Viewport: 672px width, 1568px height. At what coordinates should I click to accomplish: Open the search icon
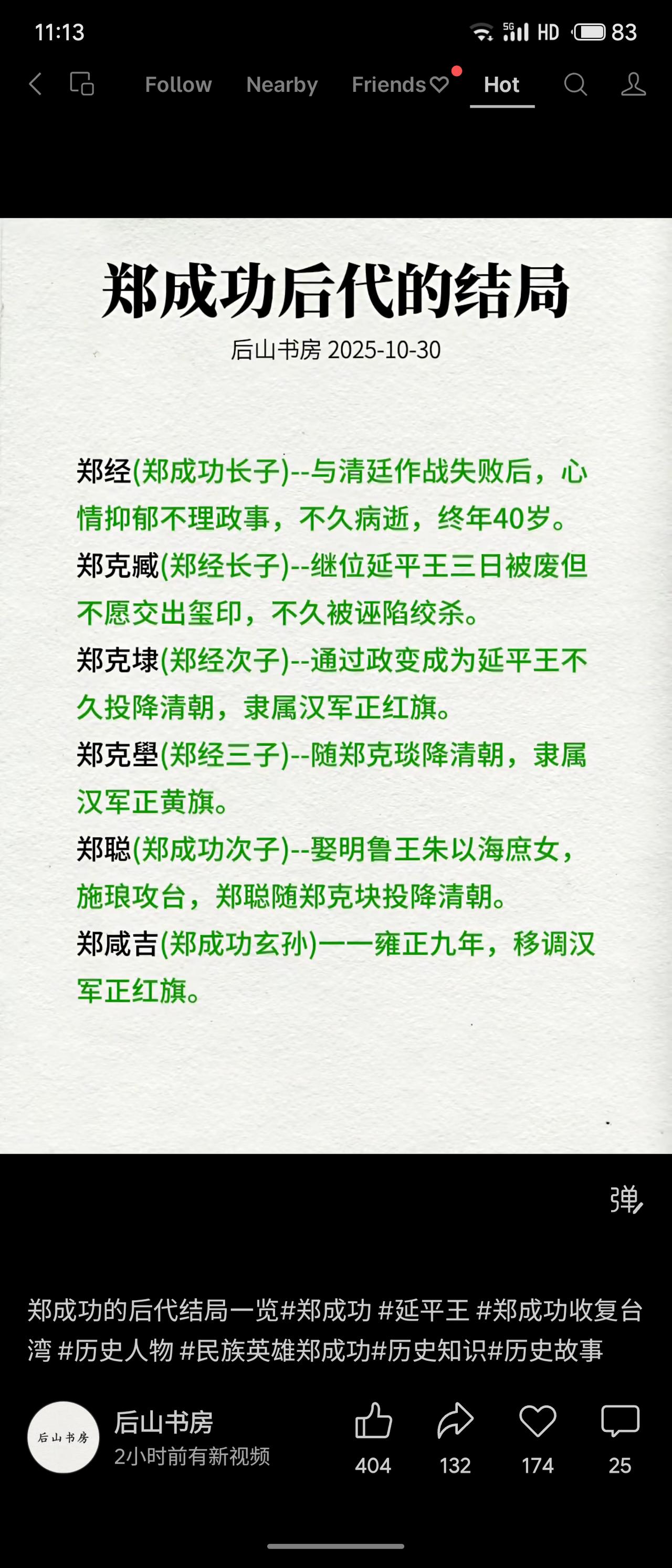point(574,85)
